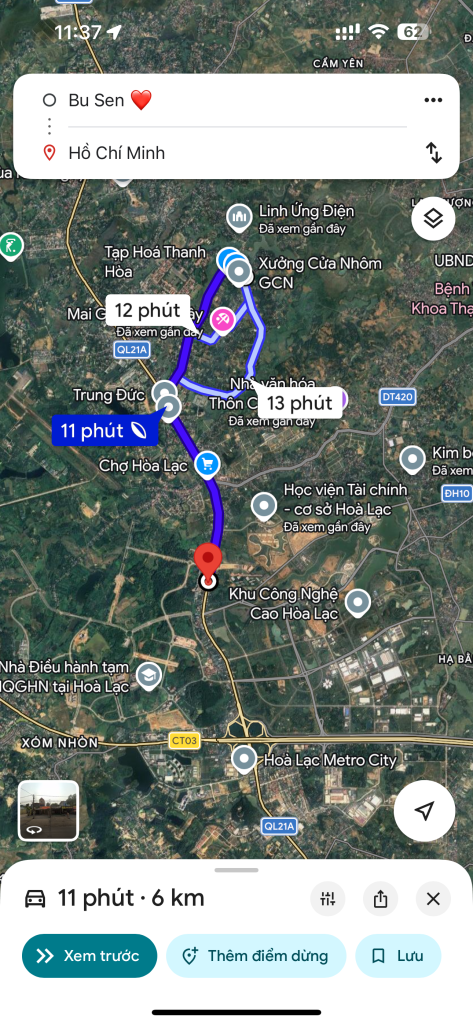The width and height of the screenshot is (473, 1024).
Task: Tap Thêm điểm dừng to add stop
Action: 256,956
